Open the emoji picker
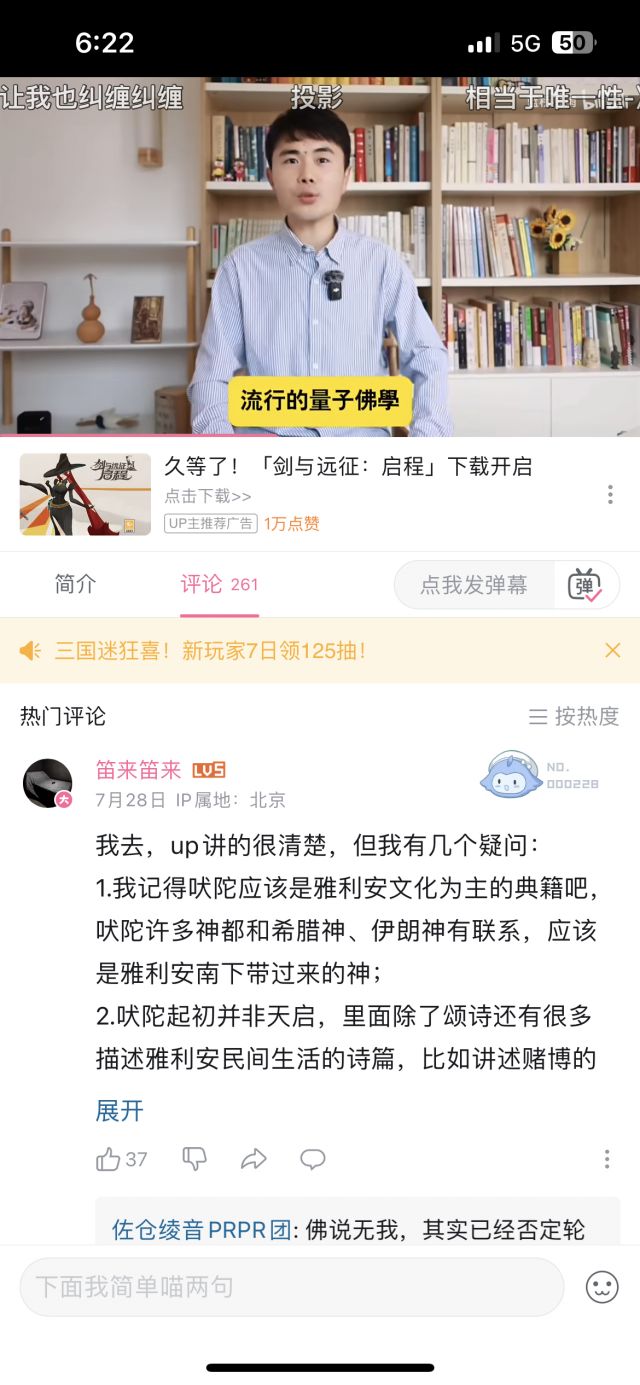This screenshot has height=1385, width=640. pos(602,1287)
